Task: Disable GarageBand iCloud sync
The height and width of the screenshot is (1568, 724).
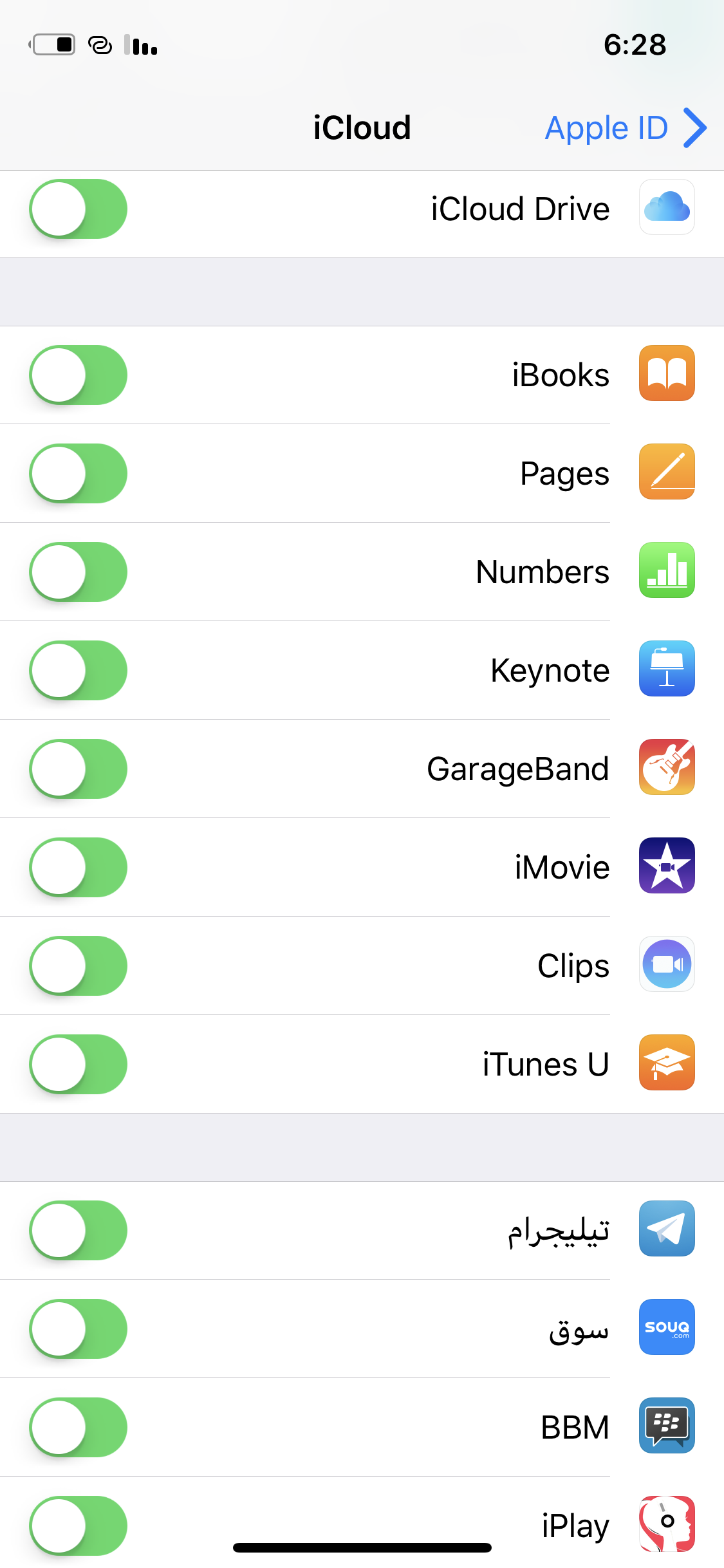Action: click(78, 769)
